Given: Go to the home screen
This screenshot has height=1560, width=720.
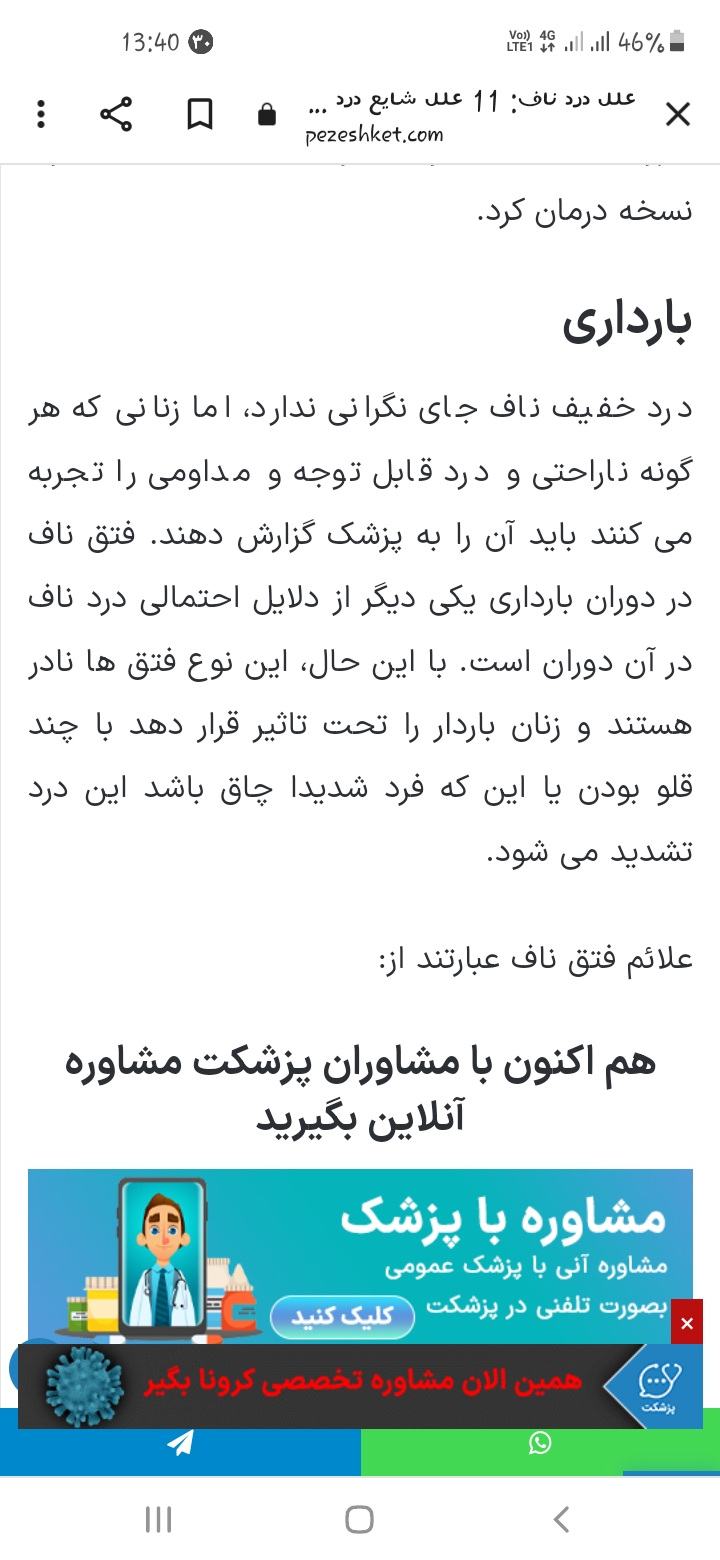Looking at the screenshot, I should 359,1520.
